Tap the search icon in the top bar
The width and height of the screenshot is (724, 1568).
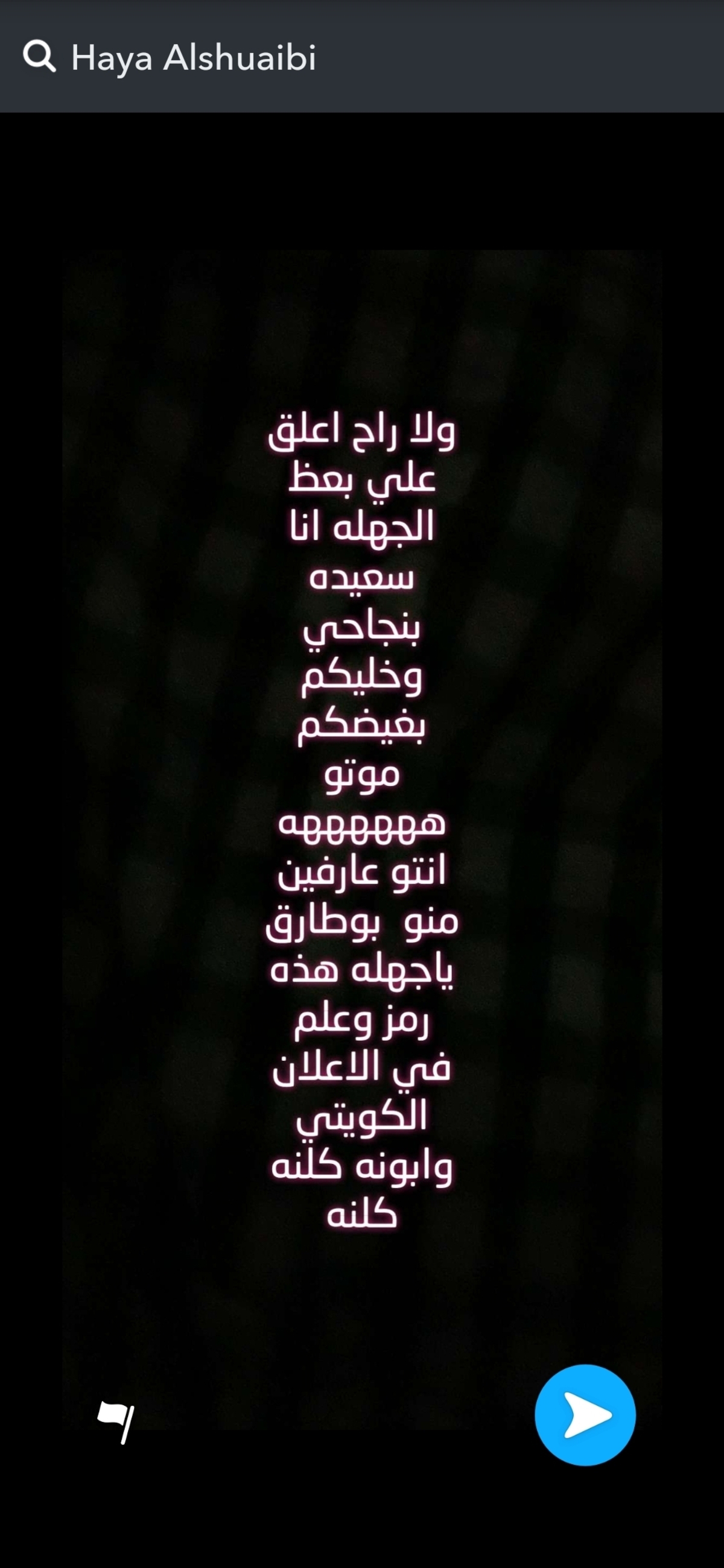pyautogui.click(x=39, y=56)
